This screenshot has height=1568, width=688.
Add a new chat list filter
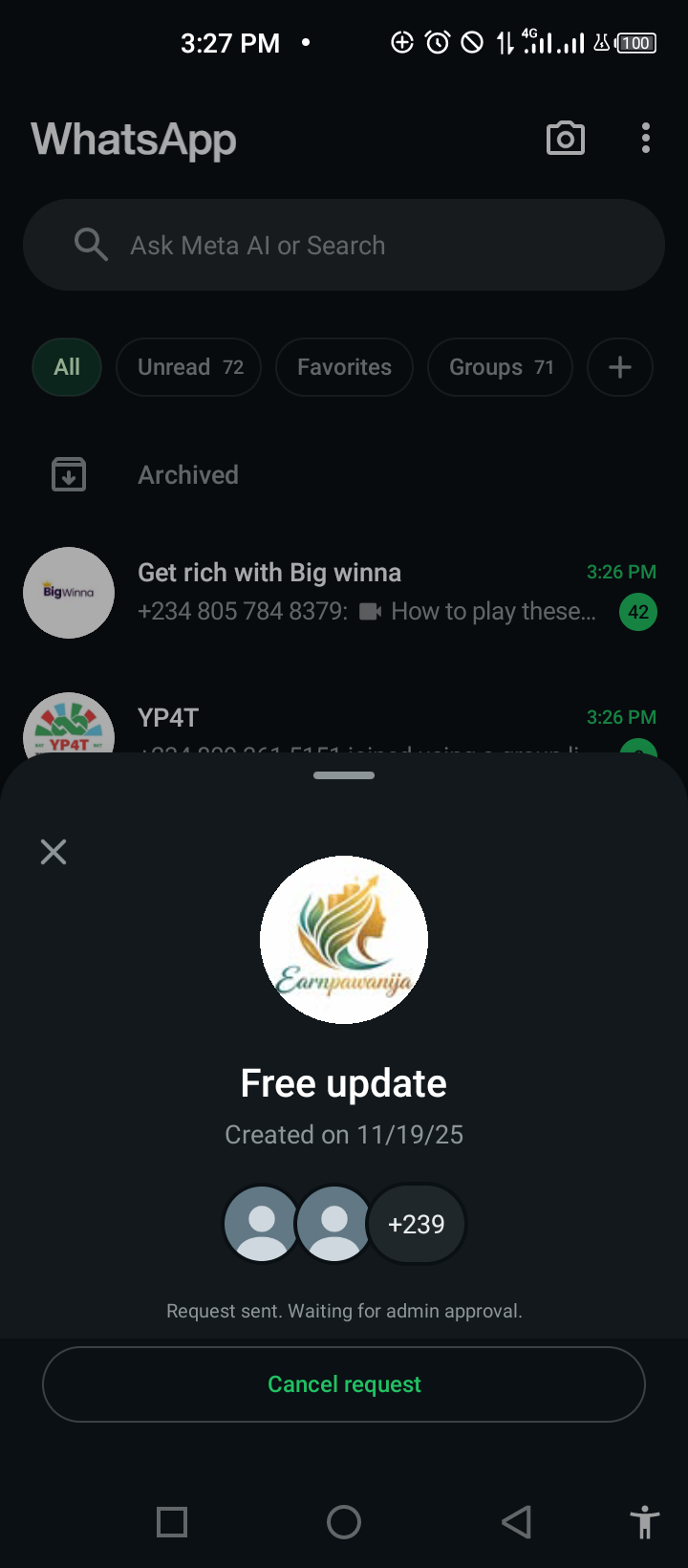(x=619, y=367)
